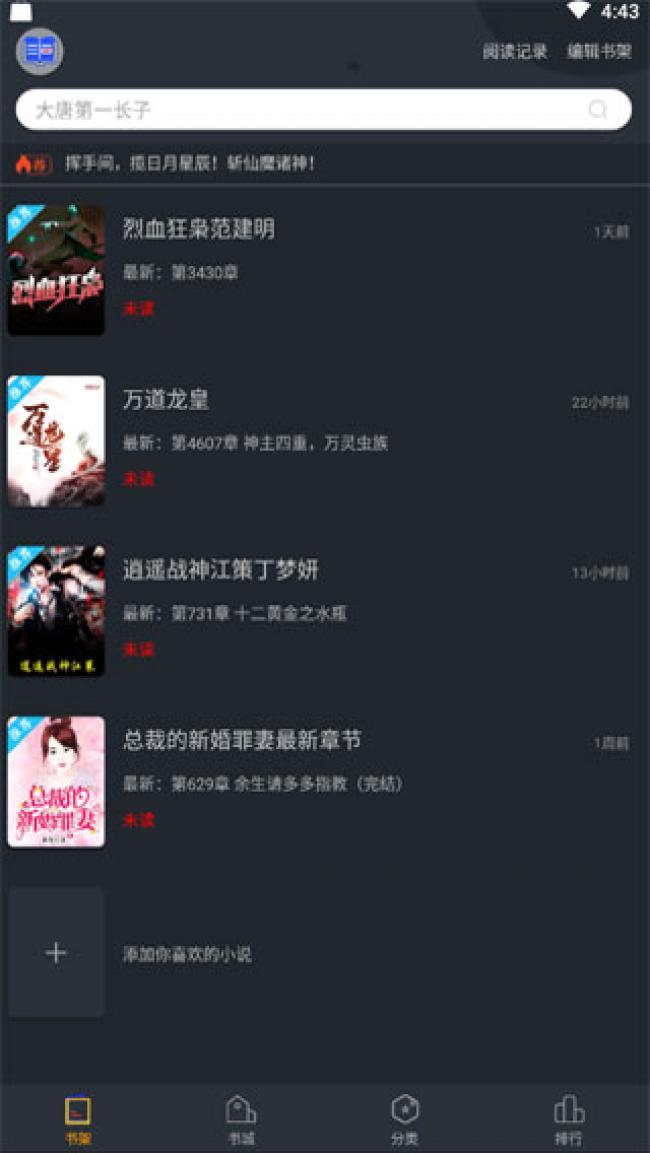This screenshot has width=650, height=1153.
Task: Tap 编辑书架 to edit bookshelf
Action: (599, 52)
